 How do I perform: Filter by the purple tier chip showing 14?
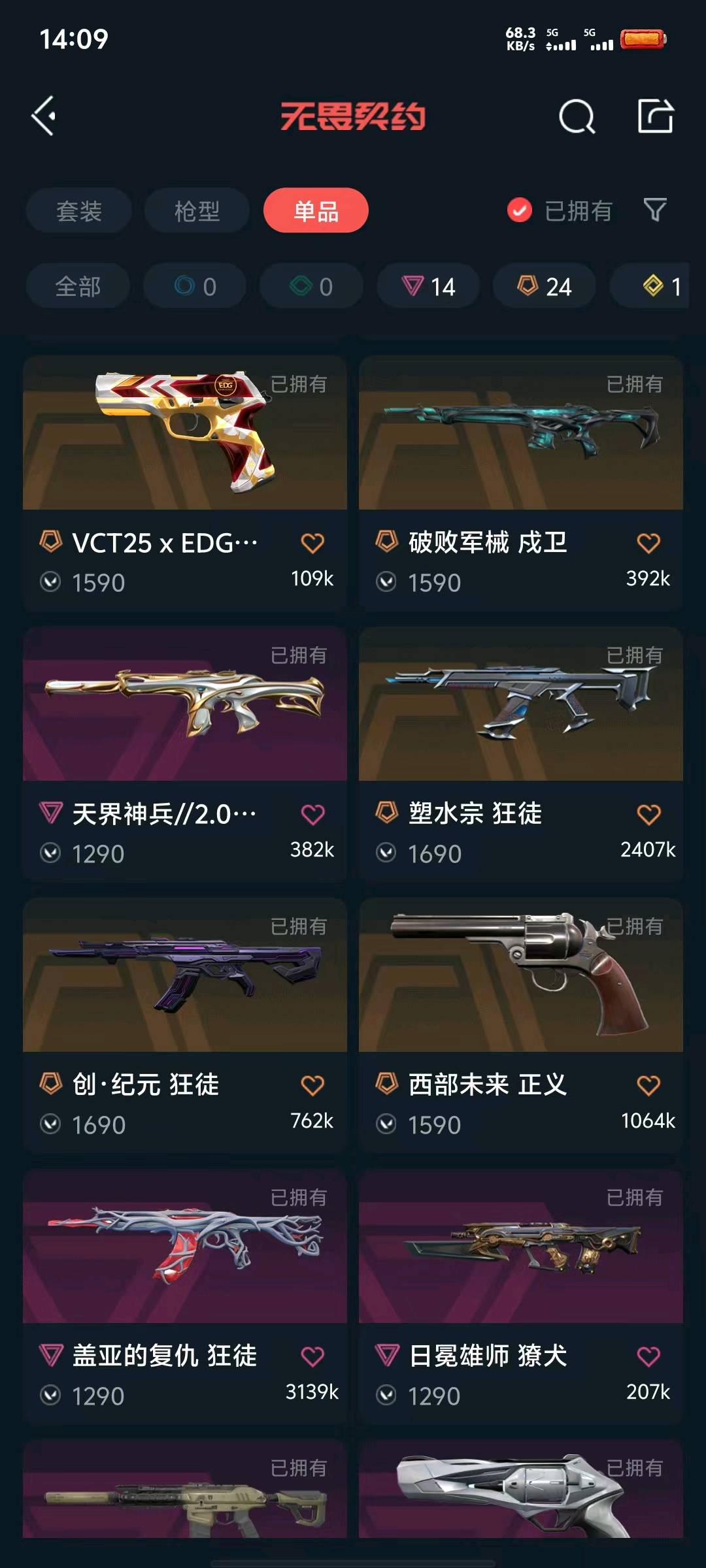pyautogui.click(x=428, y=286)
